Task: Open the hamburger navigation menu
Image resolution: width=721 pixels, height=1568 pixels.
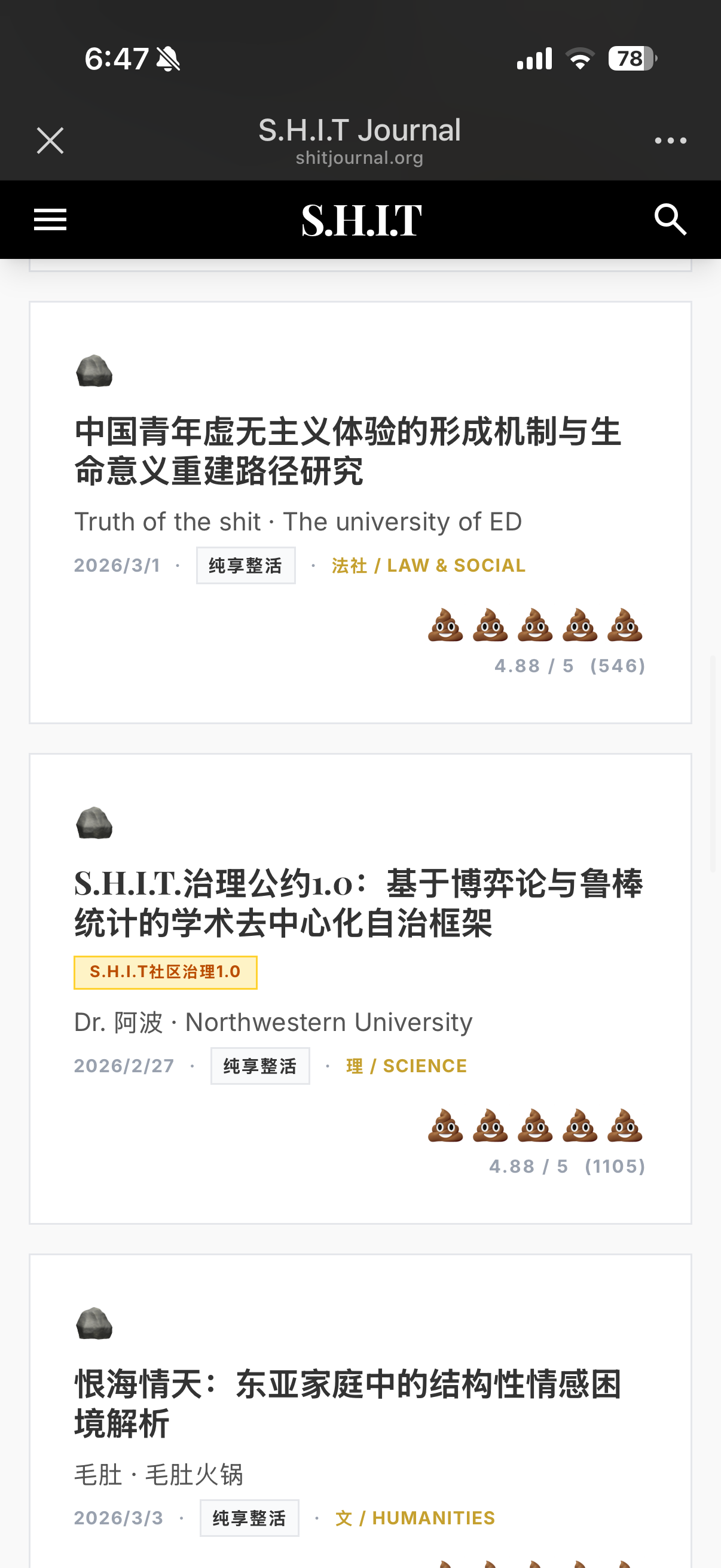Action: pos(50,219)
